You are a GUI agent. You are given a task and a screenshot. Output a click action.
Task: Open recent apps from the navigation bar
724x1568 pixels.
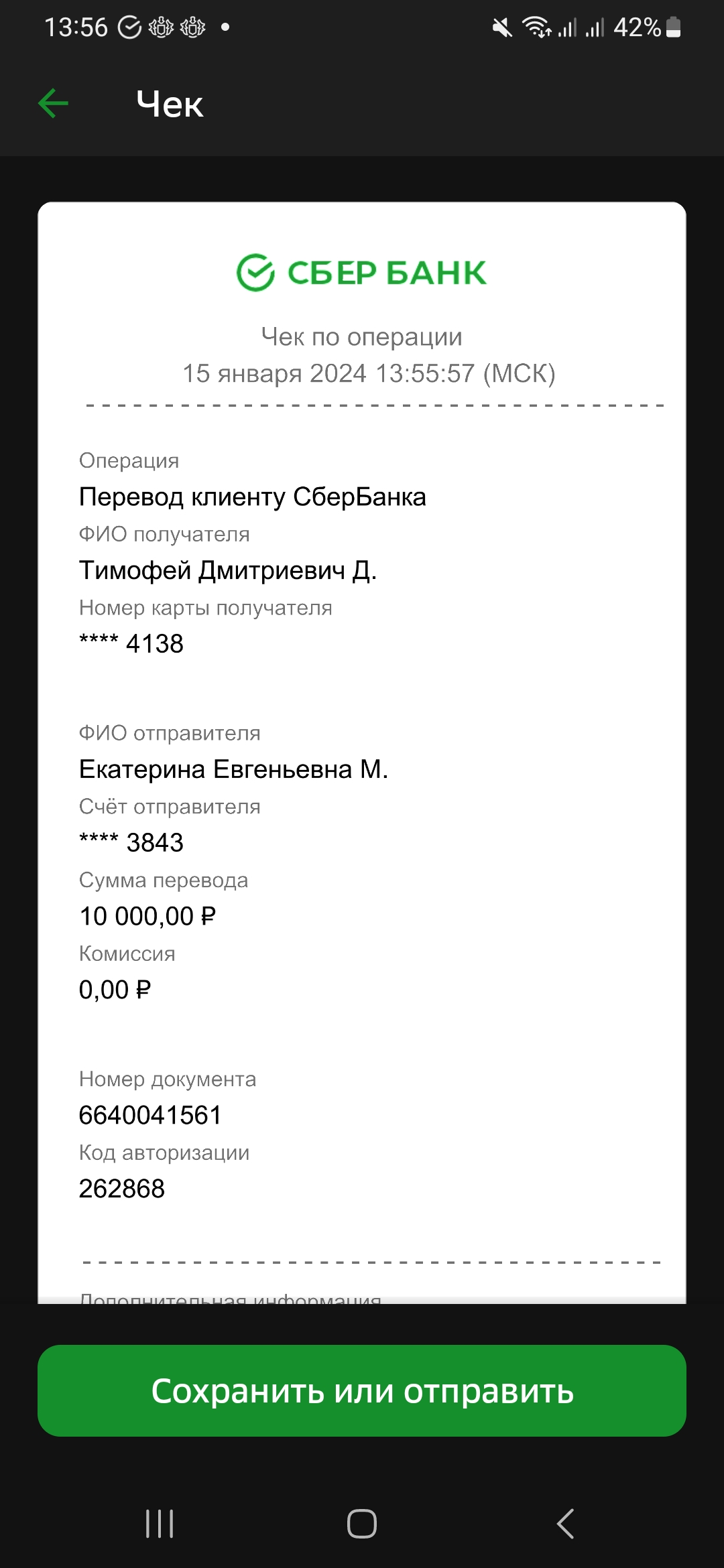pos(160,1524)
